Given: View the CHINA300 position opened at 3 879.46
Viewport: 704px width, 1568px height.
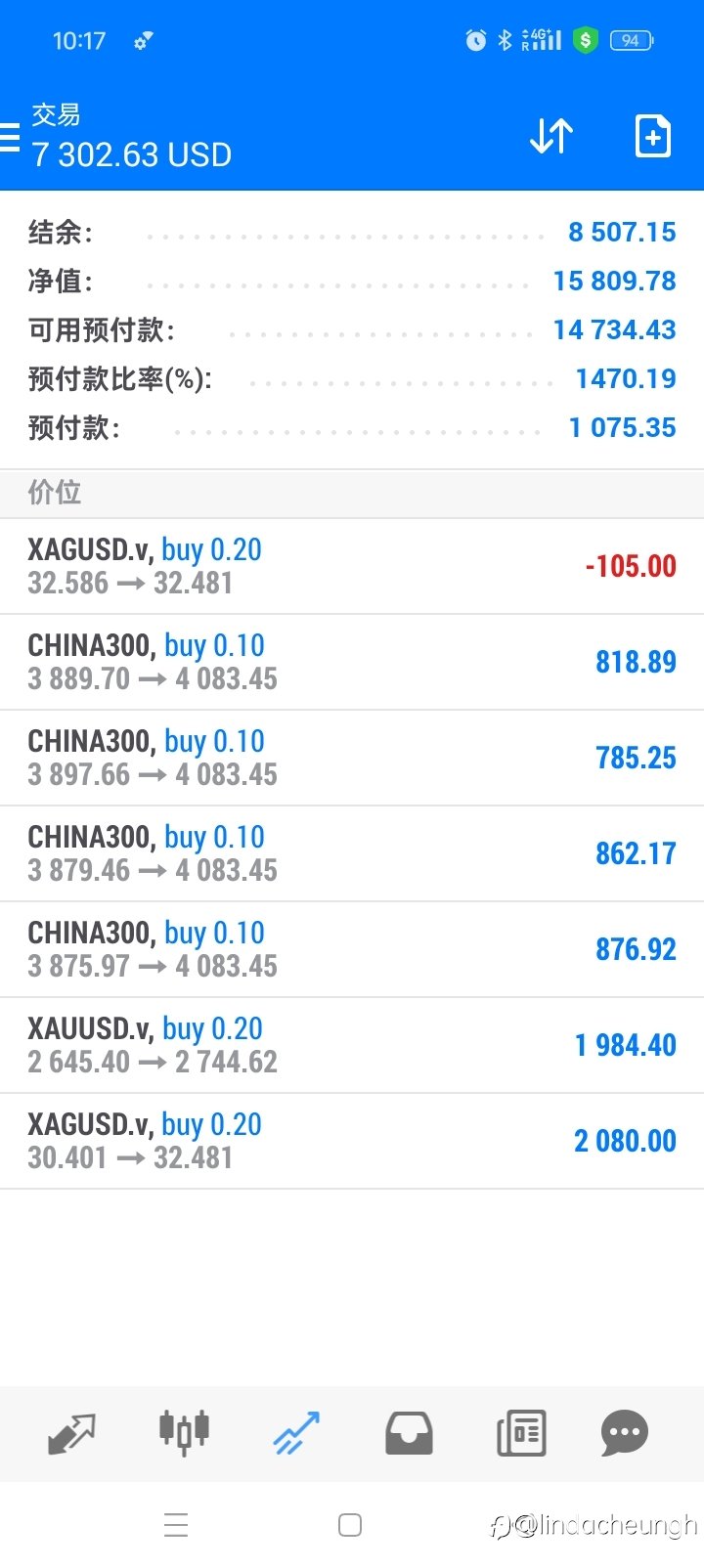Looking at the screenshot, I should (352, 853).
